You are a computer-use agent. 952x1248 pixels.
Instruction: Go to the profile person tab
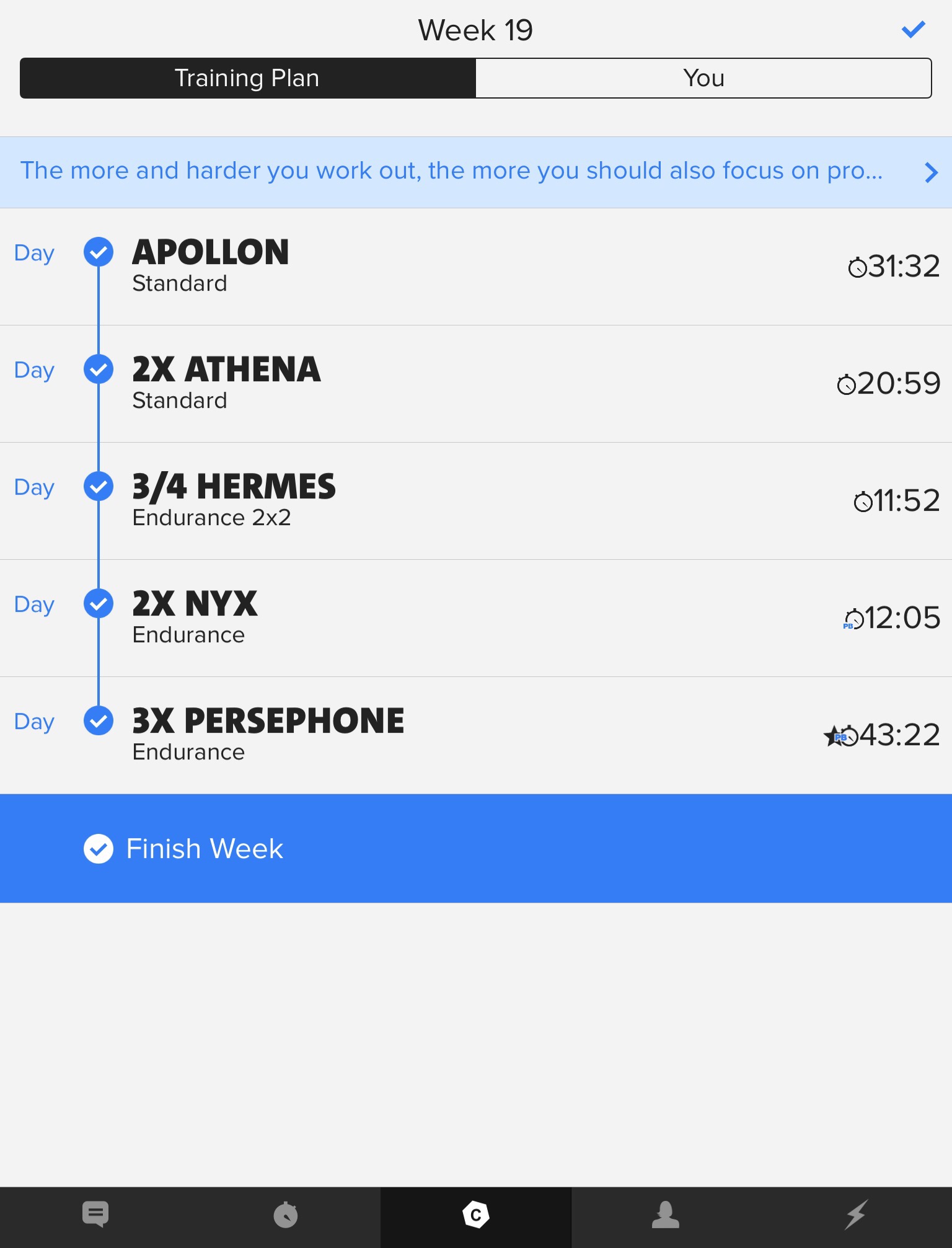tap(666, 1215)
